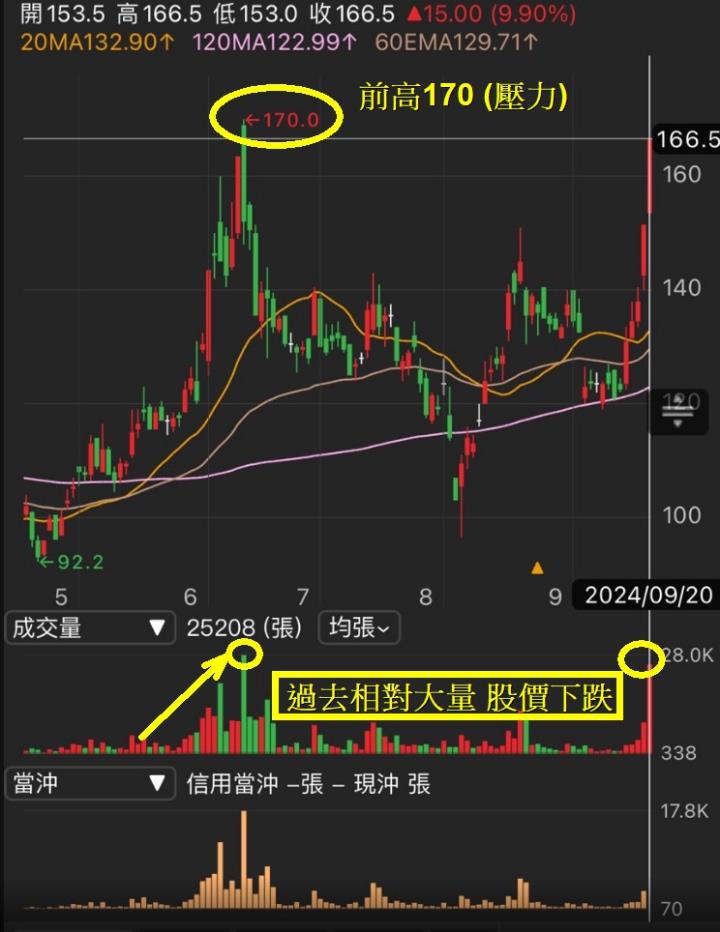The height and width of the screenshot is (932, 720).
Task: Click the orange triangle signal marker
Action: coord(537,567)
